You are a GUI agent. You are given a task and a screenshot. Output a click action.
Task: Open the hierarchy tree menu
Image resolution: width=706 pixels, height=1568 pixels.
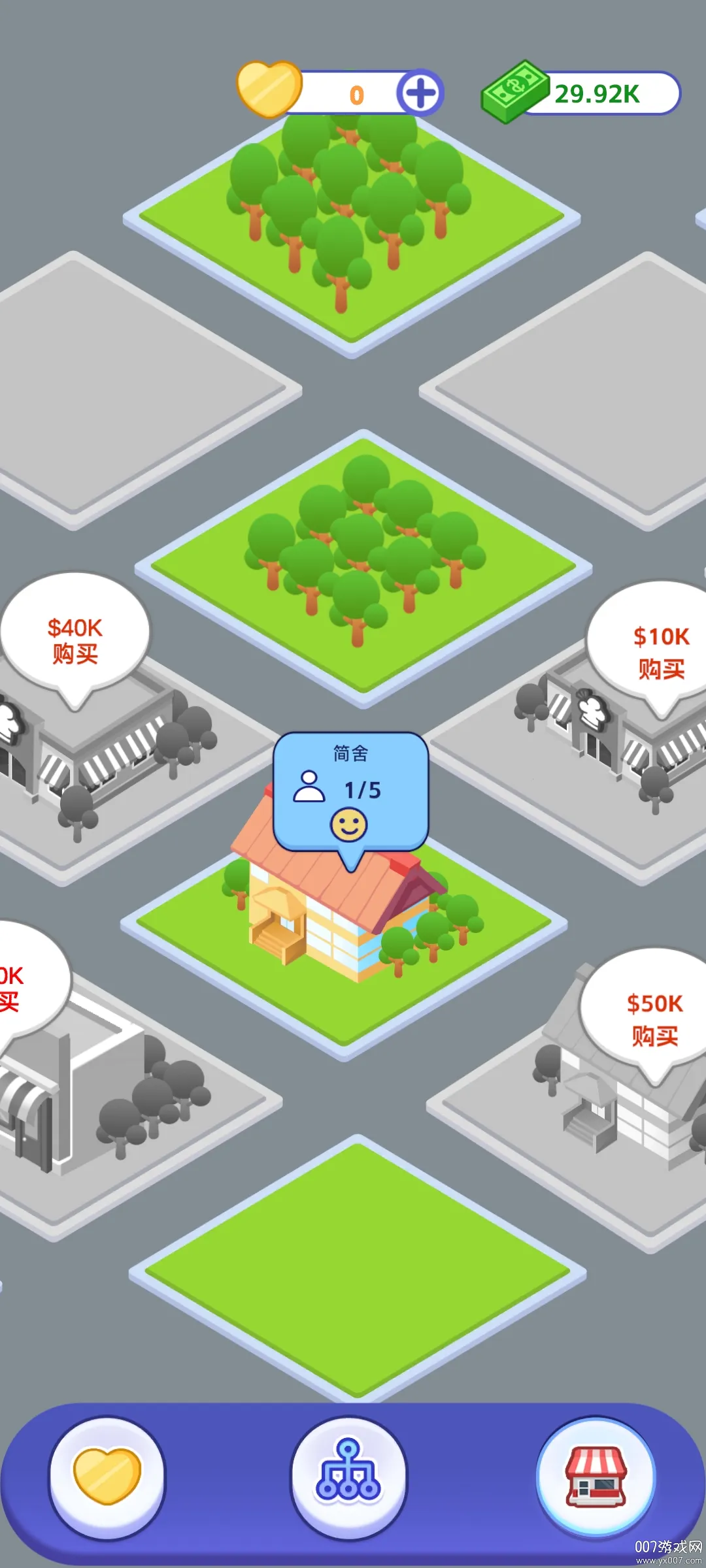(x=348, y=1478)
